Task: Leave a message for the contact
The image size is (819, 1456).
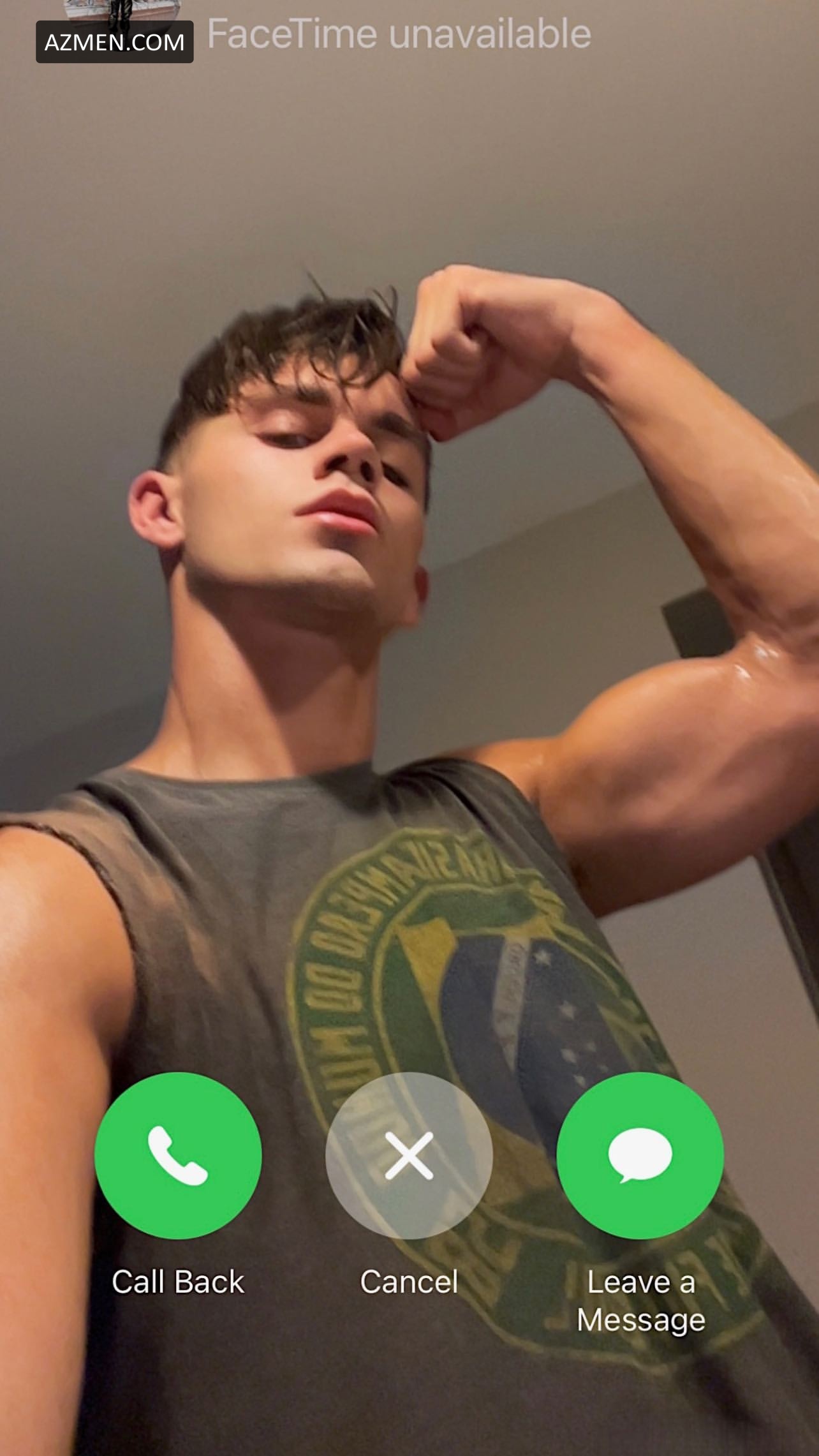Action: (640, 1155)
